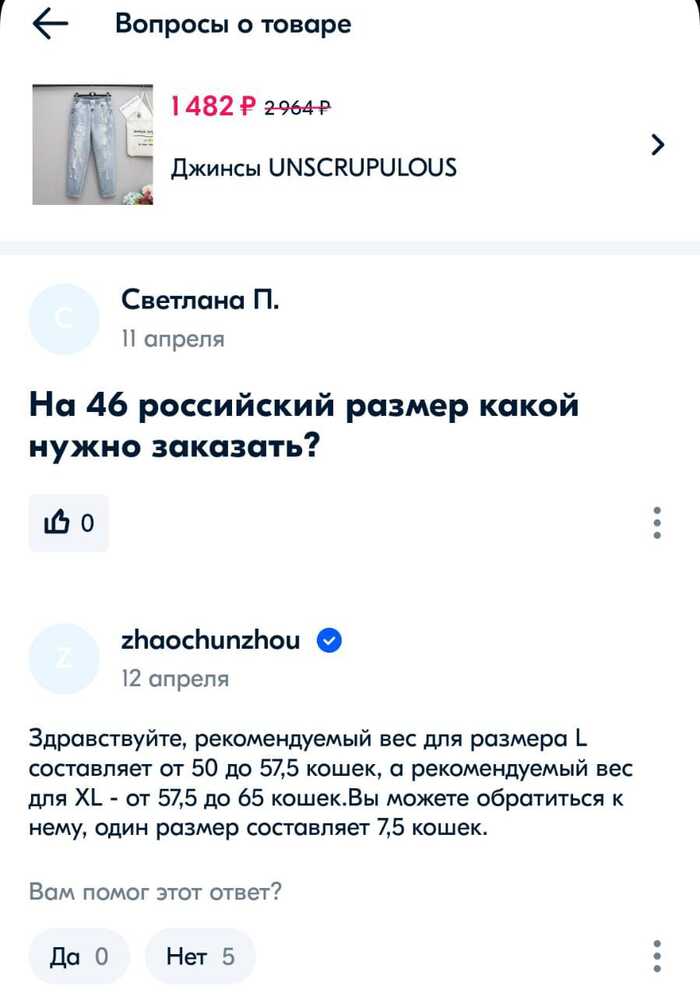
Task: Go back from product questions
Action: tap(50, 25)
